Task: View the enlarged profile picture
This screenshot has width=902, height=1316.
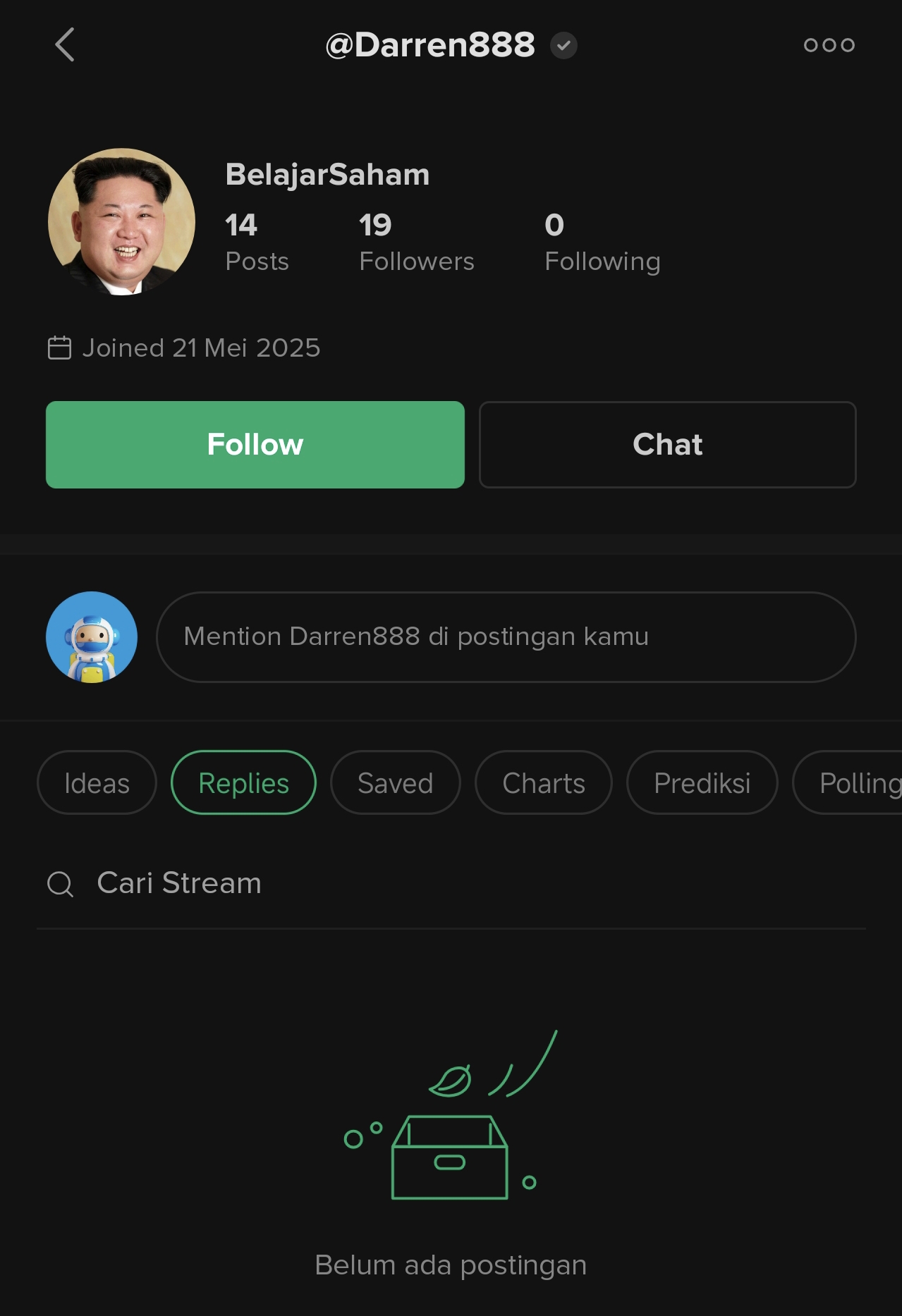Action: tap(121, 221)
